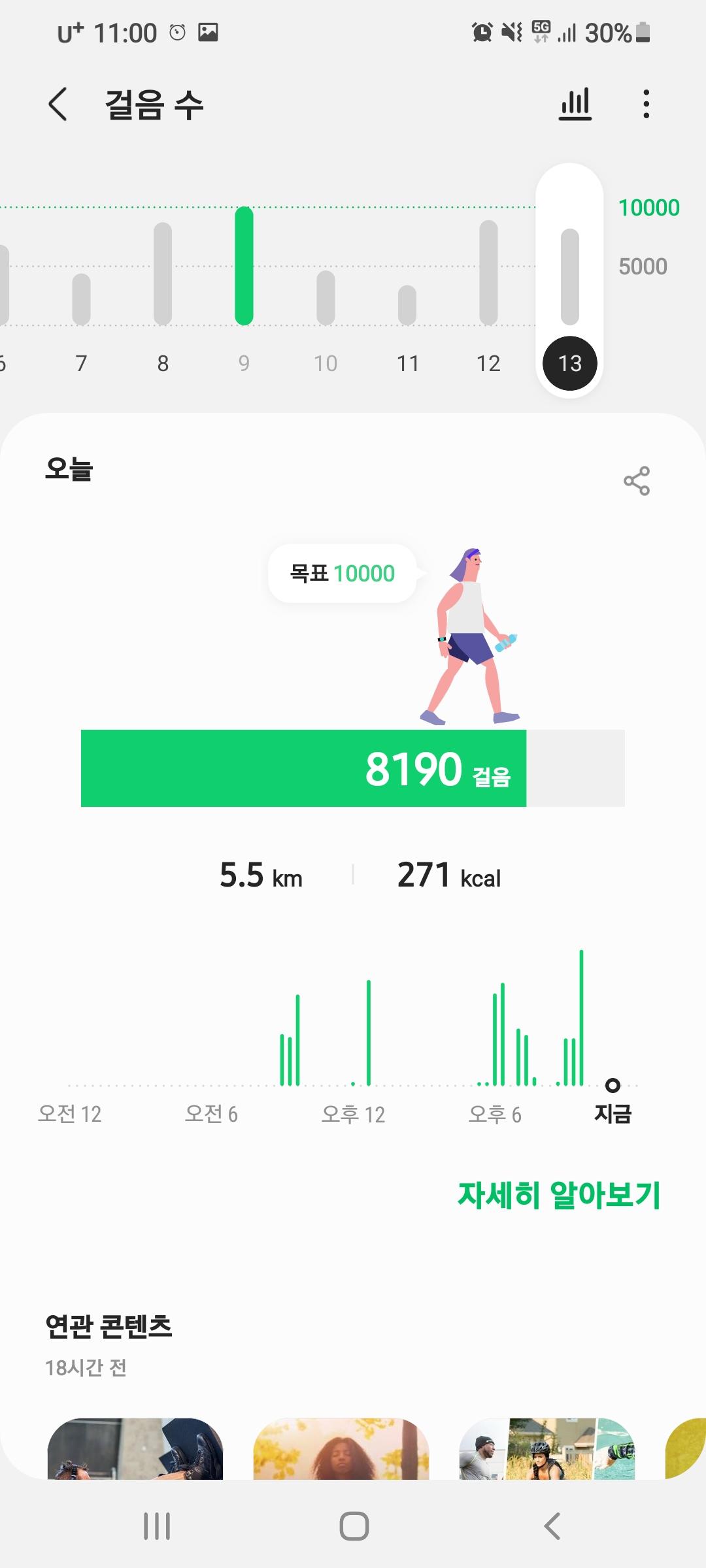
Task: Open recent apps from navigation bar
Action: coord(157,1526)
